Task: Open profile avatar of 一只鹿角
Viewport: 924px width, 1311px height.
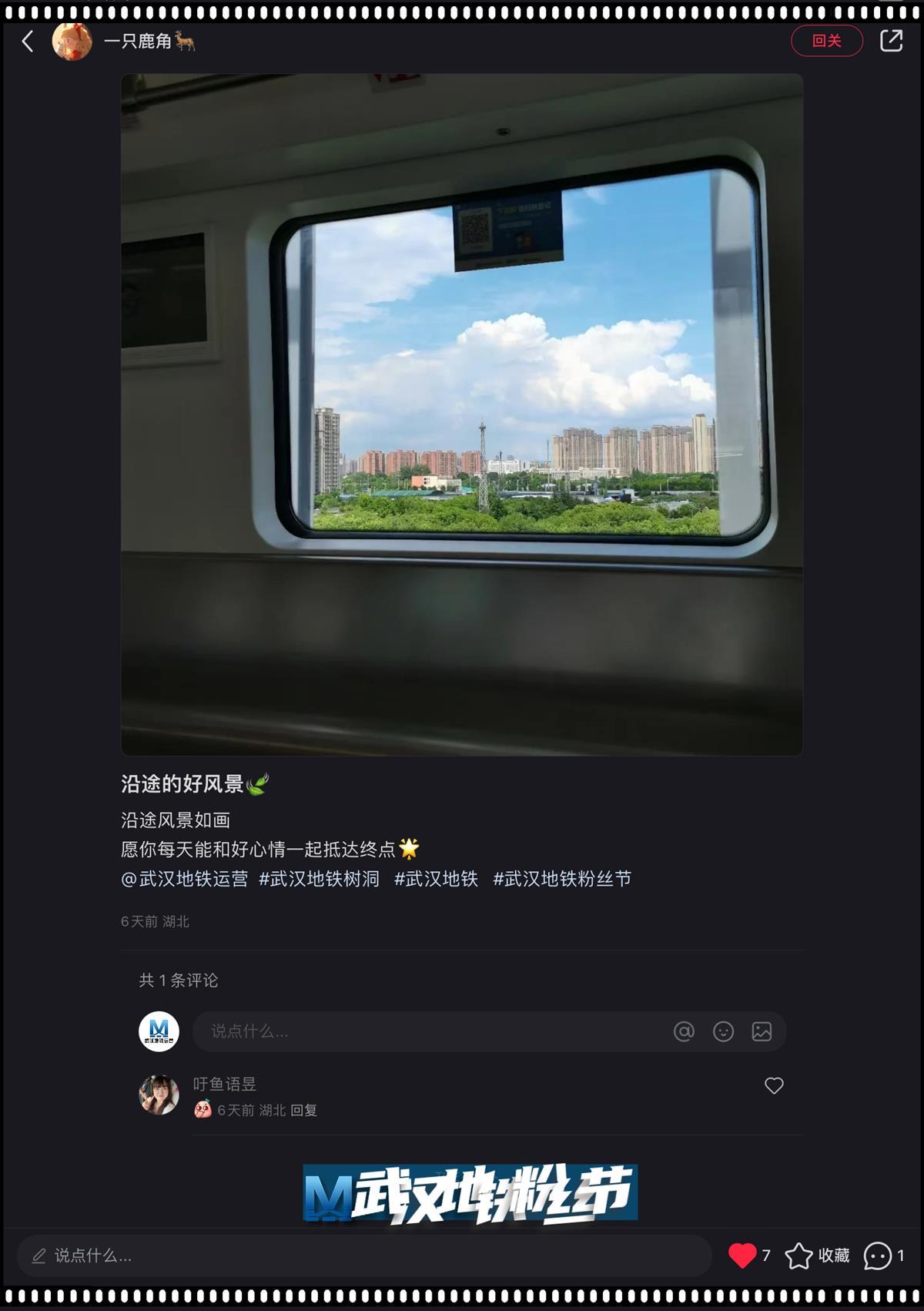Action: click(72, 41)
